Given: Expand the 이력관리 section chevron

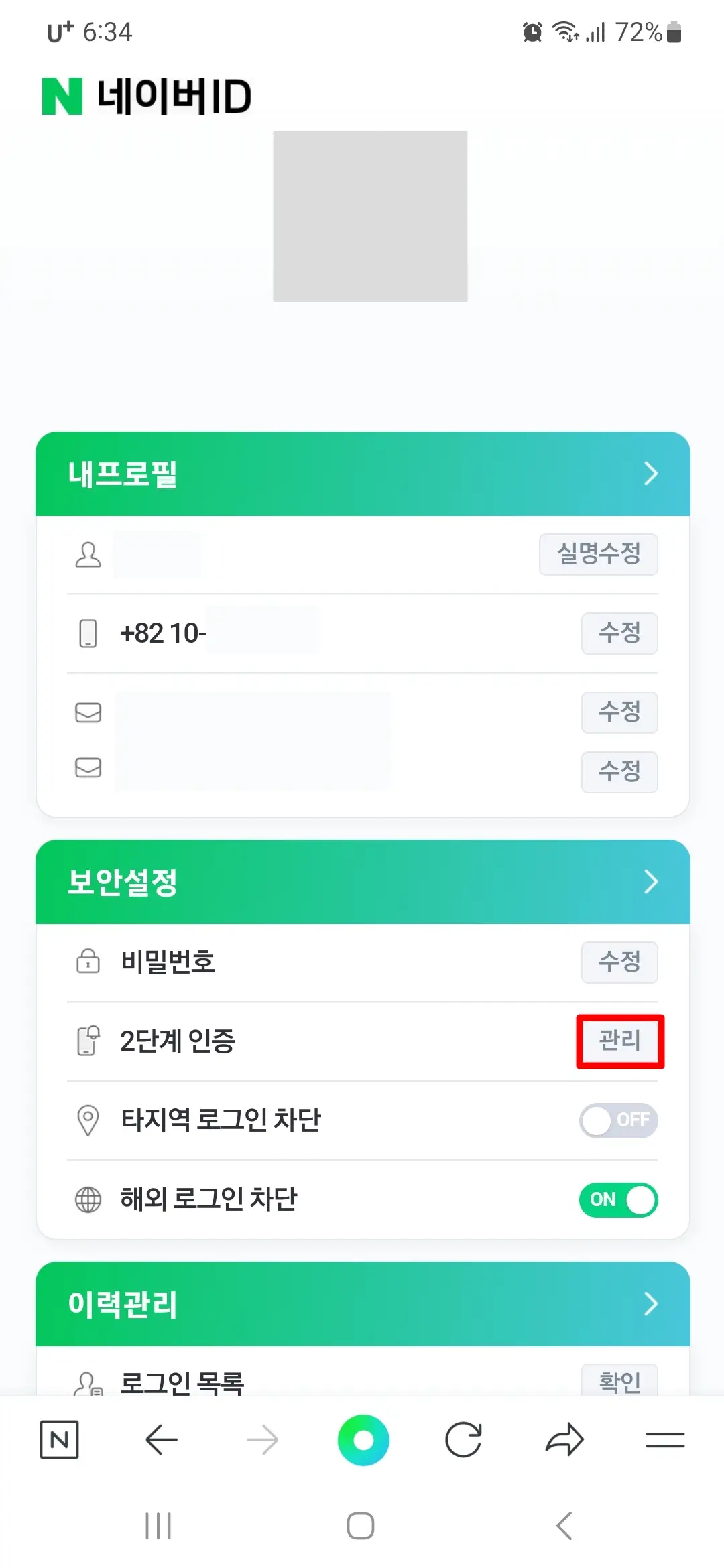Looking at the screenshot, I should click(x=650, y=1305).
